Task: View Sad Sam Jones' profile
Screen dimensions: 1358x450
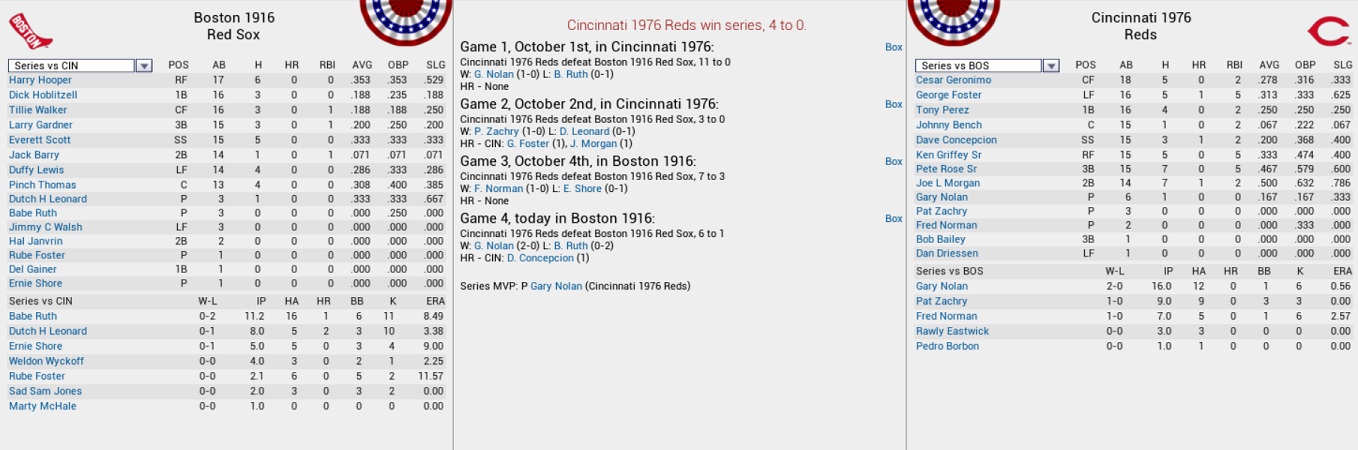Action: pos(45,391)
